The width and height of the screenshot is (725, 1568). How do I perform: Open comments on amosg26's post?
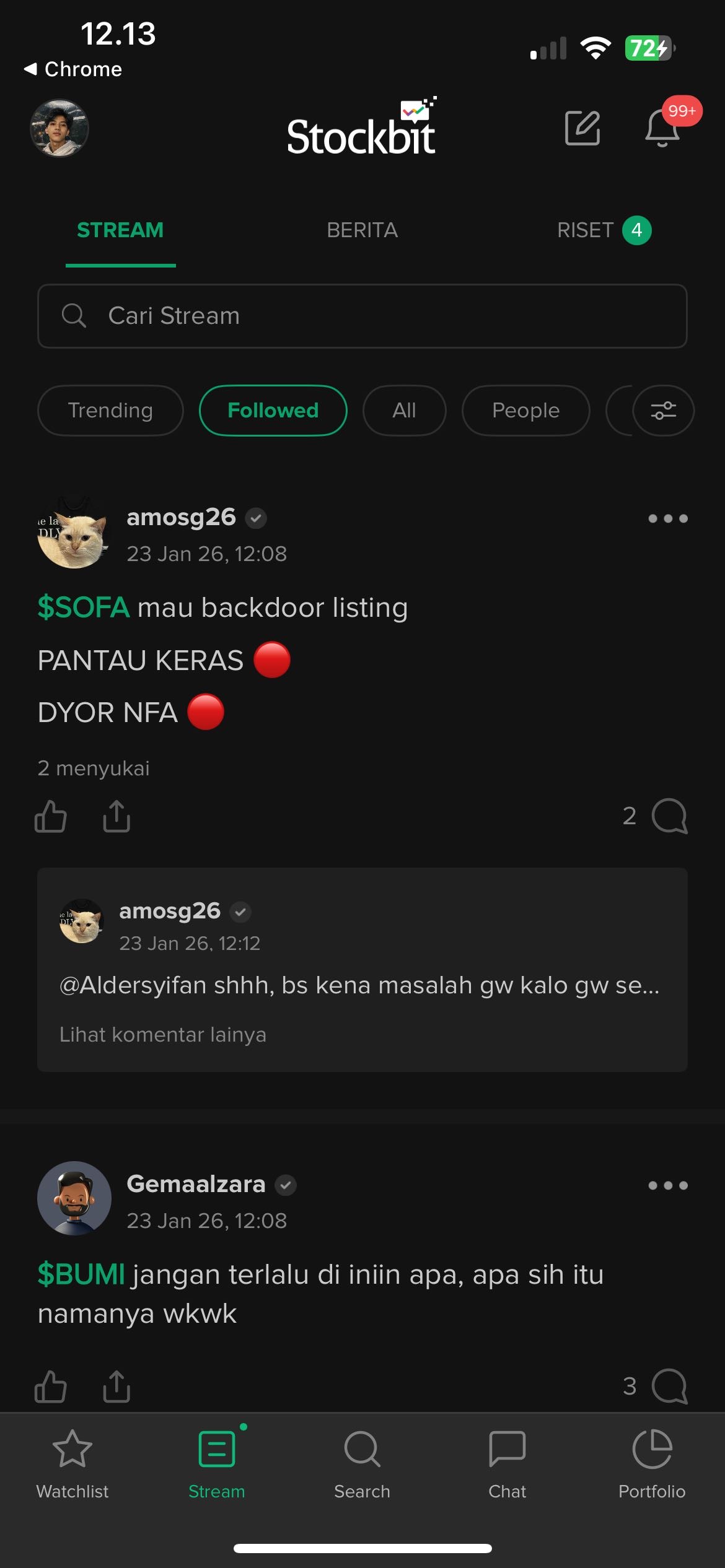tap(669, 816)
